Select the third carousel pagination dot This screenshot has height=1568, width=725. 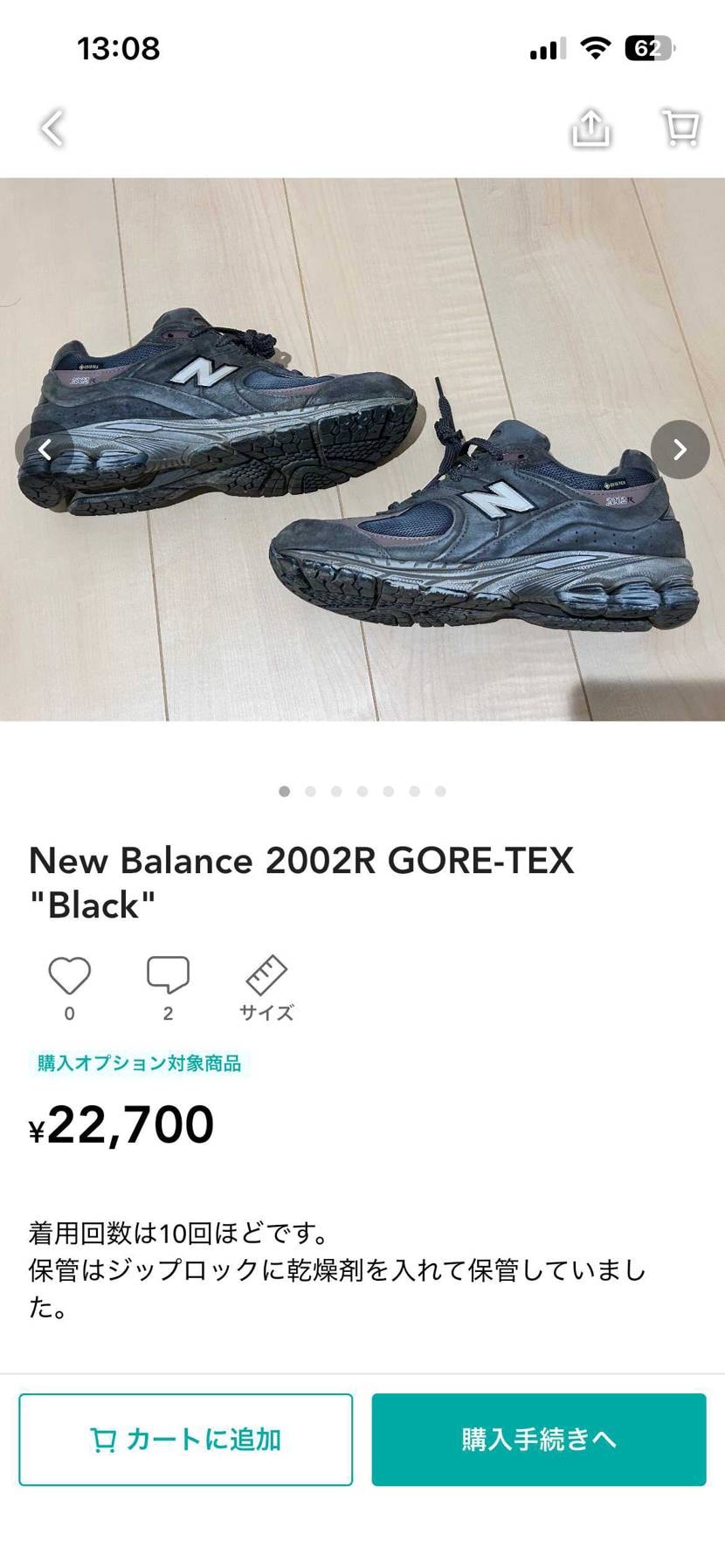click(x=336, y=791)
